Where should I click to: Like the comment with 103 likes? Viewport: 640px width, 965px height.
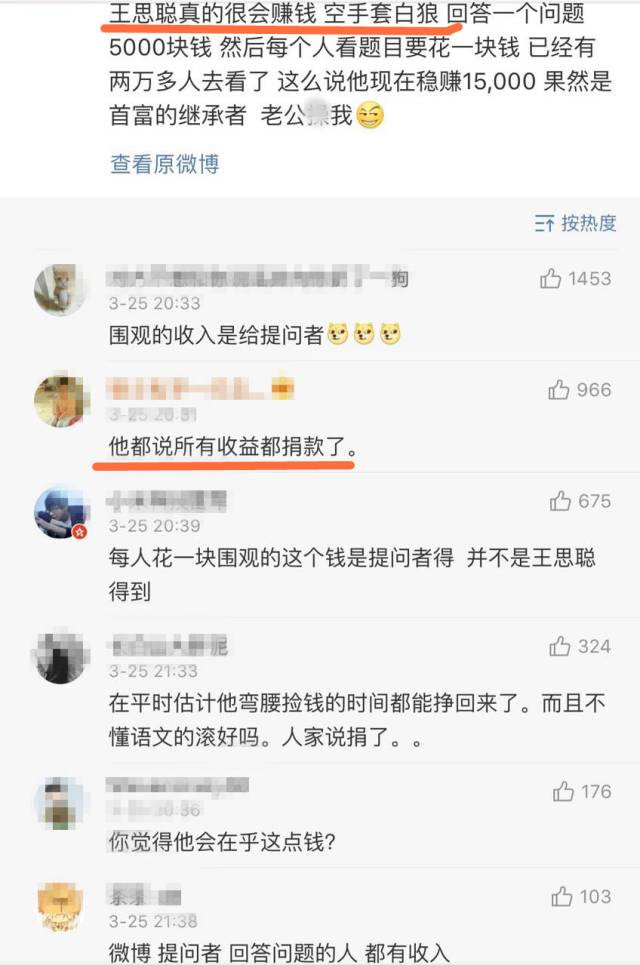tap(563, 896)
